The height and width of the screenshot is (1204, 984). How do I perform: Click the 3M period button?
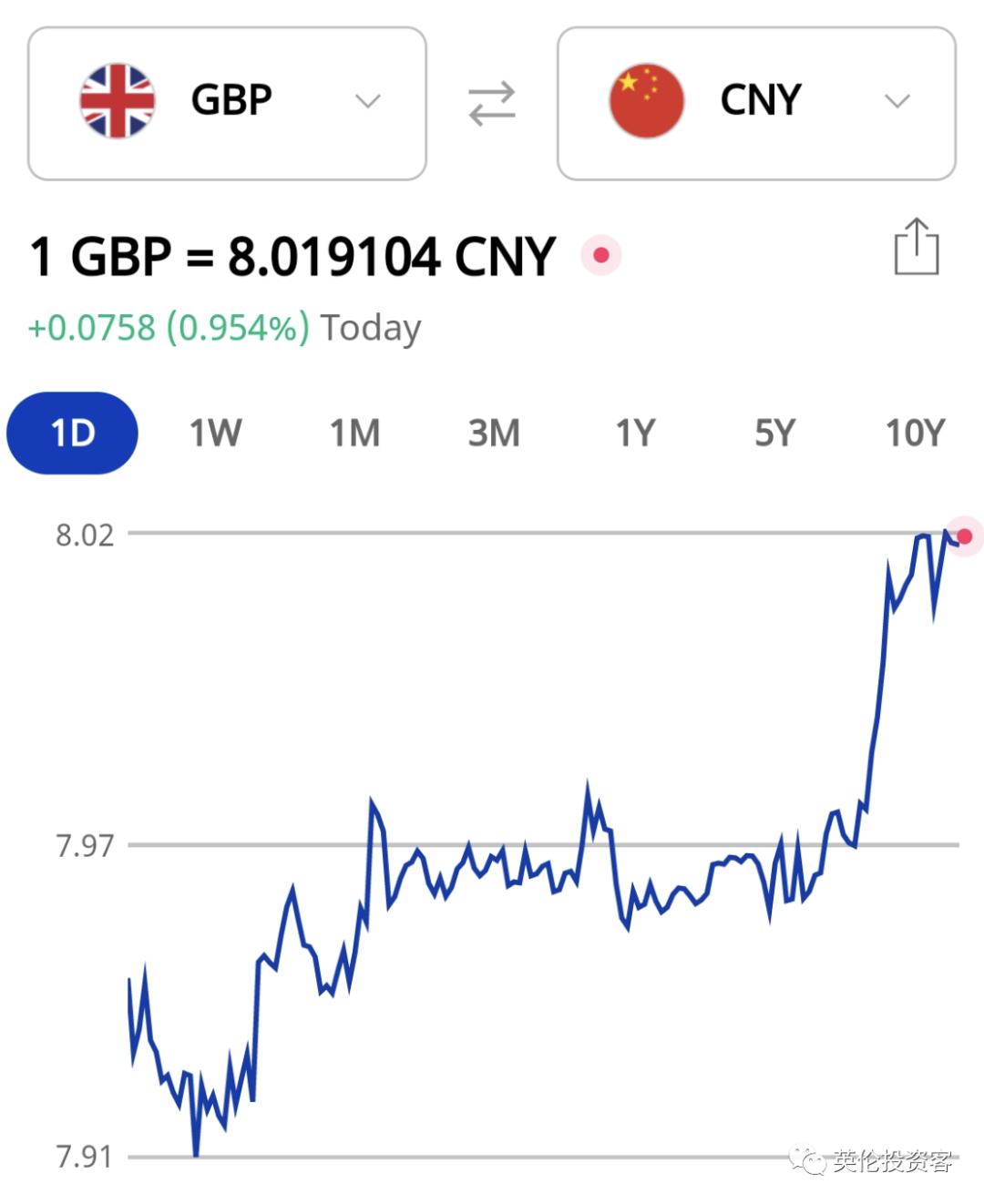[x=494, y=434]
